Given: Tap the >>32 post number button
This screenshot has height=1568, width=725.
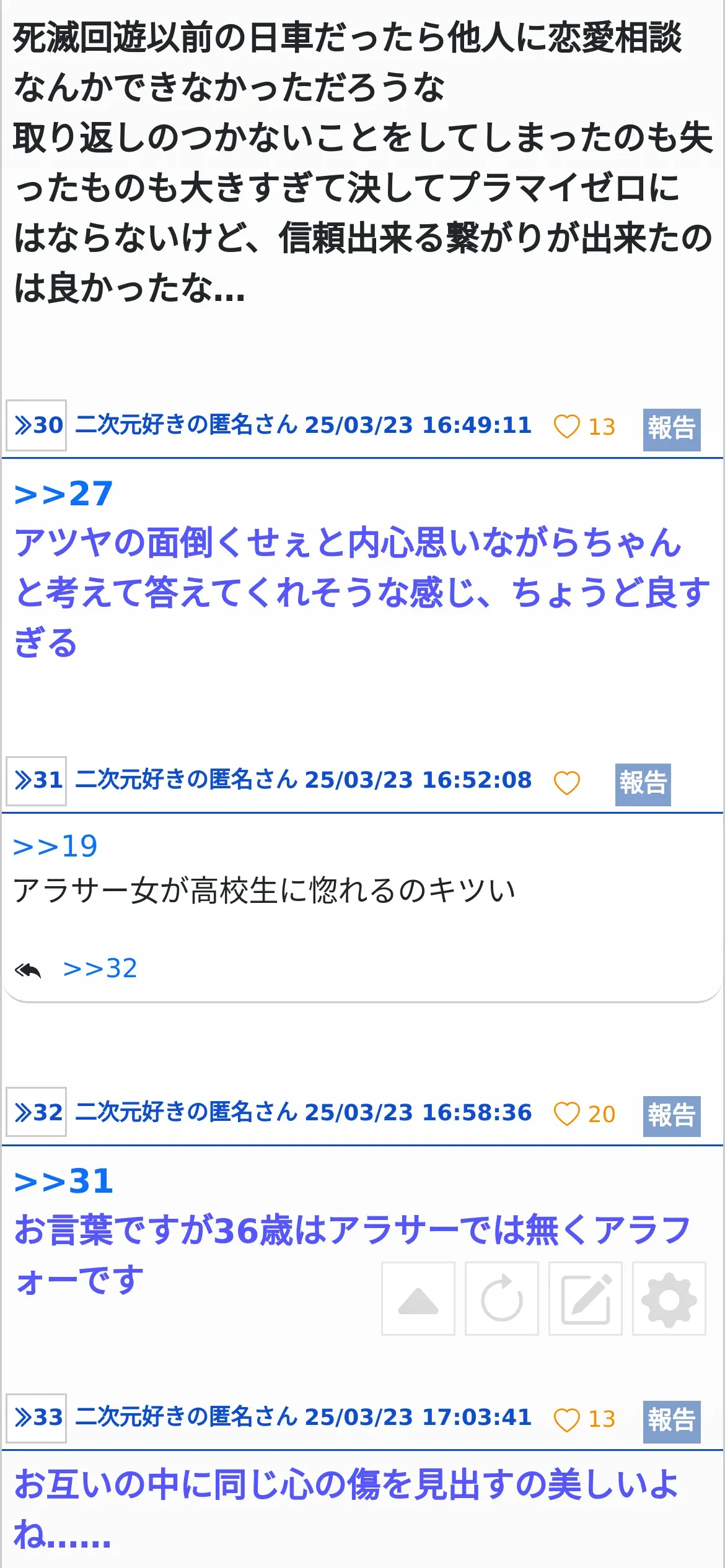Looking at the screenshot, I should (36, 1112).
